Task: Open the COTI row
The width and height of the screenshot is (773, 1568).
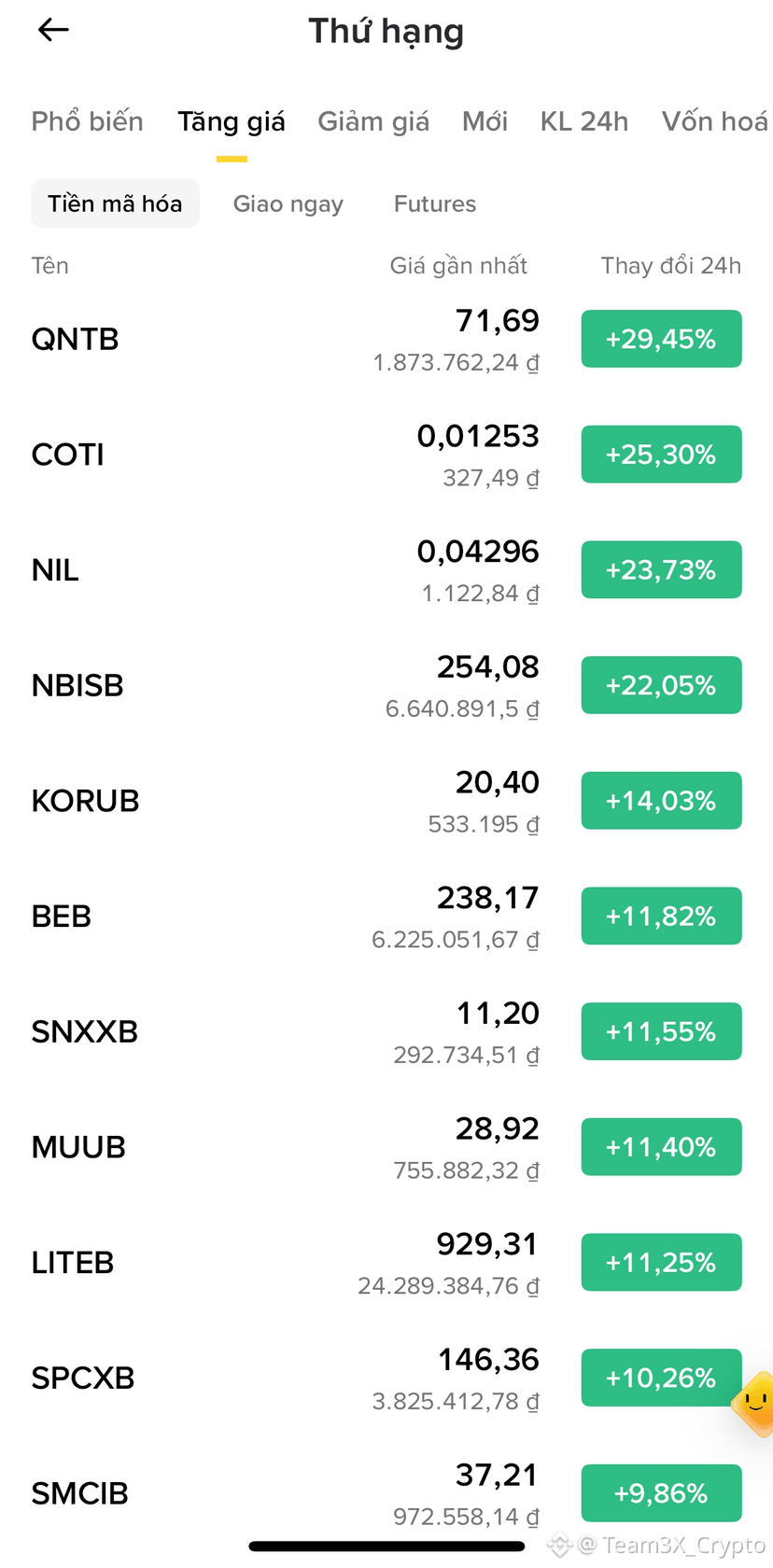Action: coord(386,455)
